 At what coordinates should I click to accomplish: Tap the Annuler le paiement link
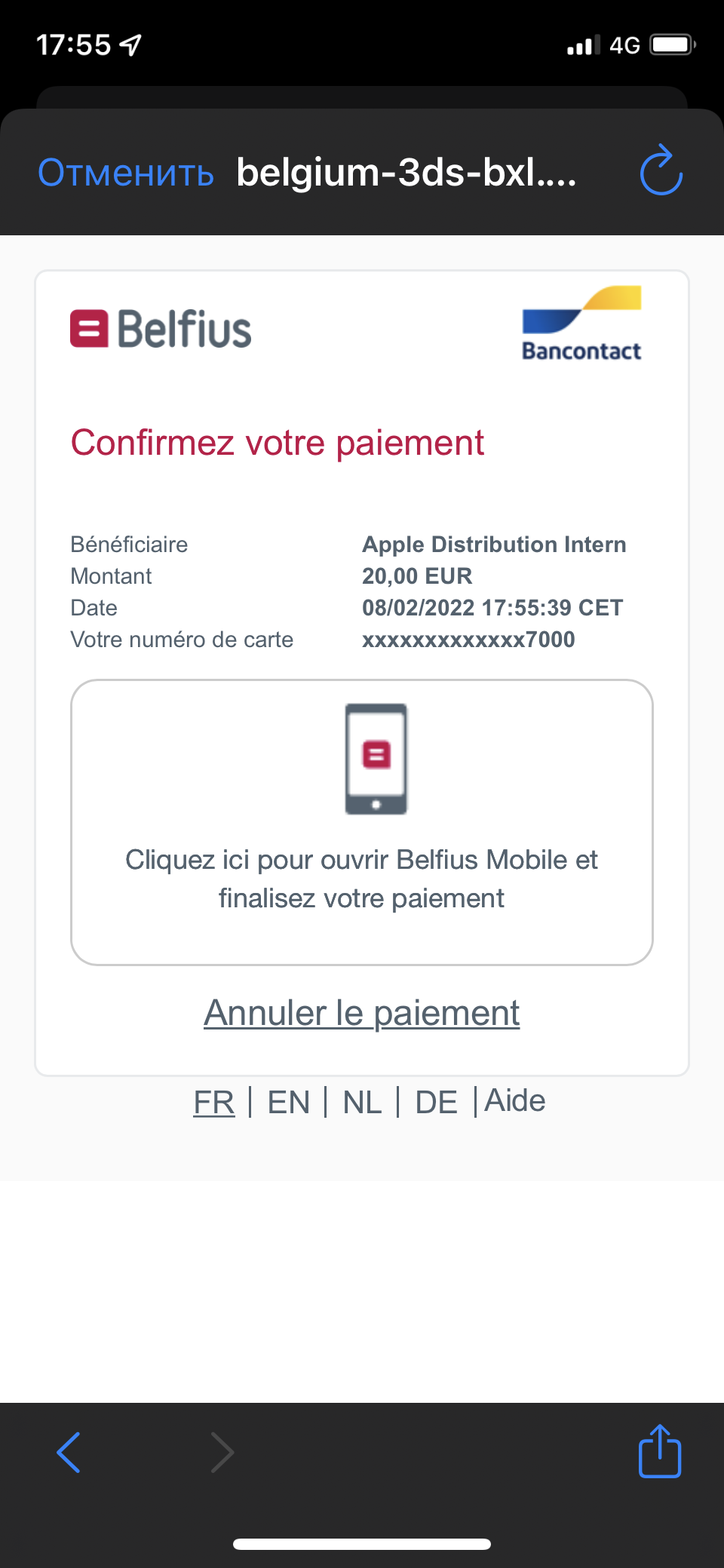(362, 1012)
